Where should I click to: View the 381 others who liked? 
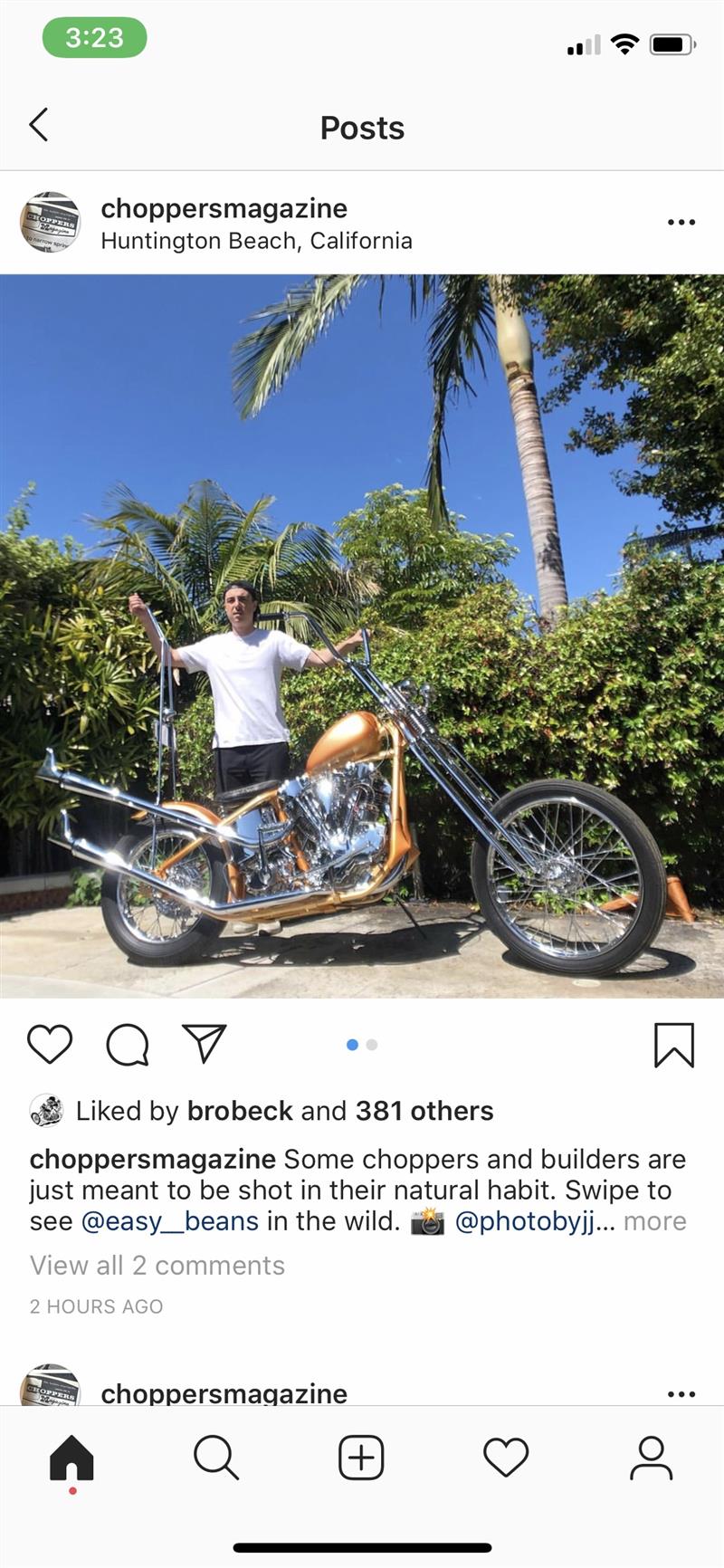pyautogui.click(x=424, y=1111)
